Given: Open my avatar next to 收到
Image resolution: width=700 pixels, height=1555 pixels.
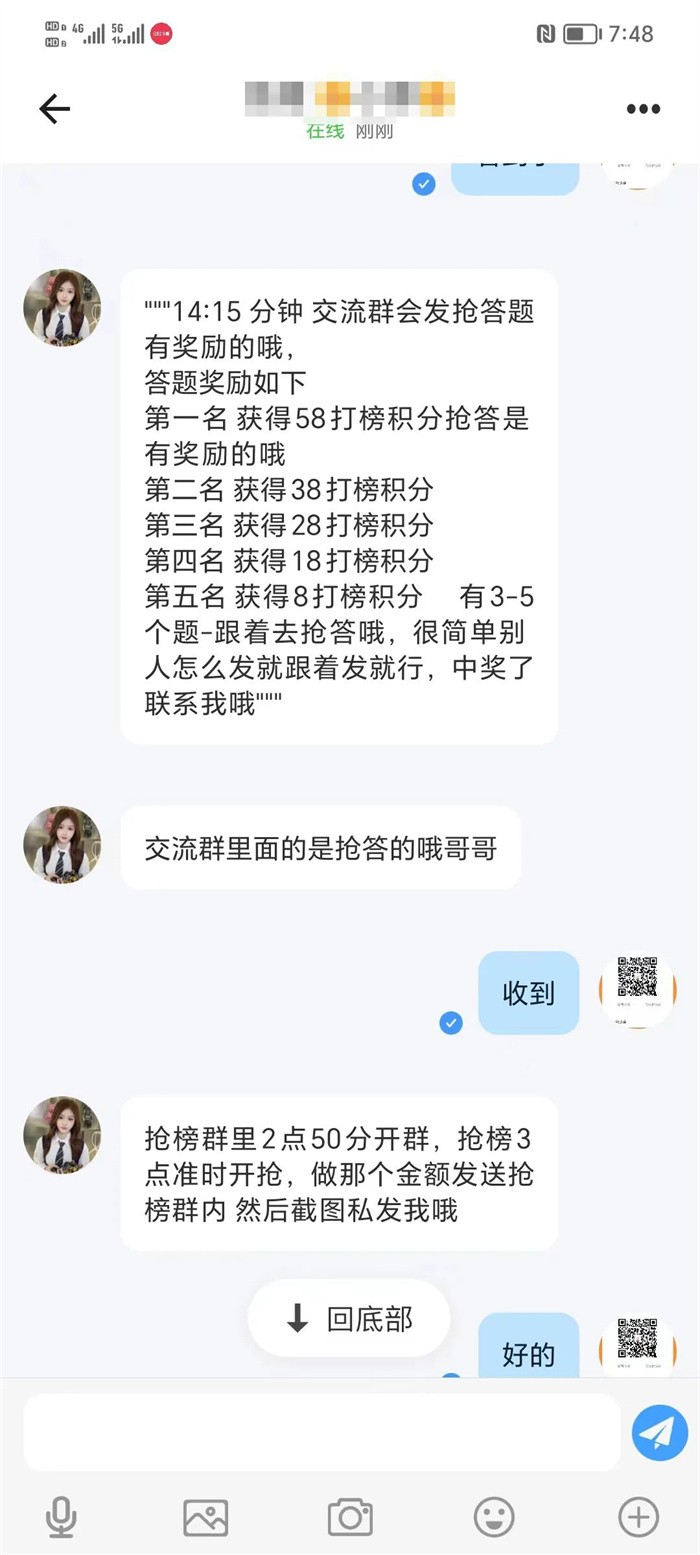Looking at the screenshot, I should coord(638,990).
